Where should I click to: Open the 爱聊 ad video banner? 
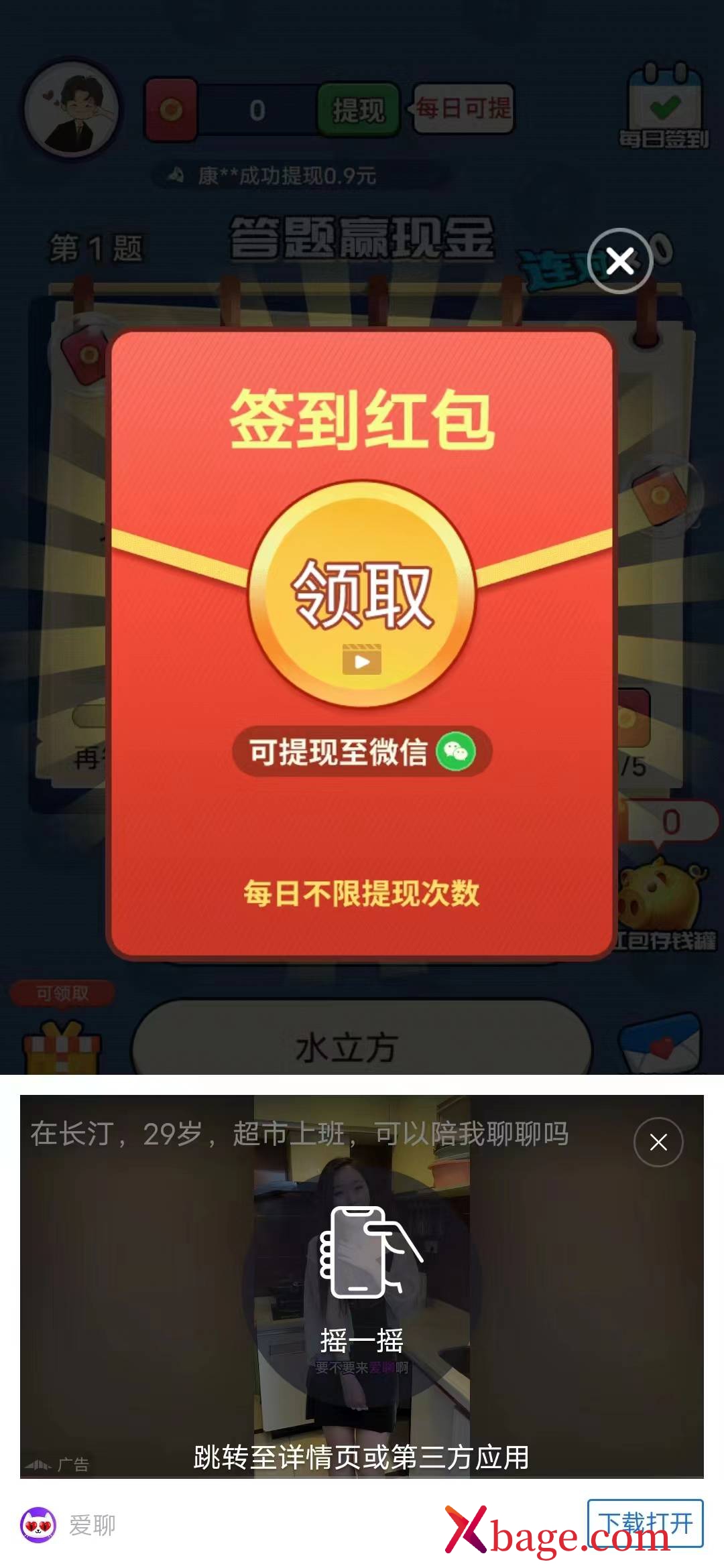click(x=362, y=1285)
